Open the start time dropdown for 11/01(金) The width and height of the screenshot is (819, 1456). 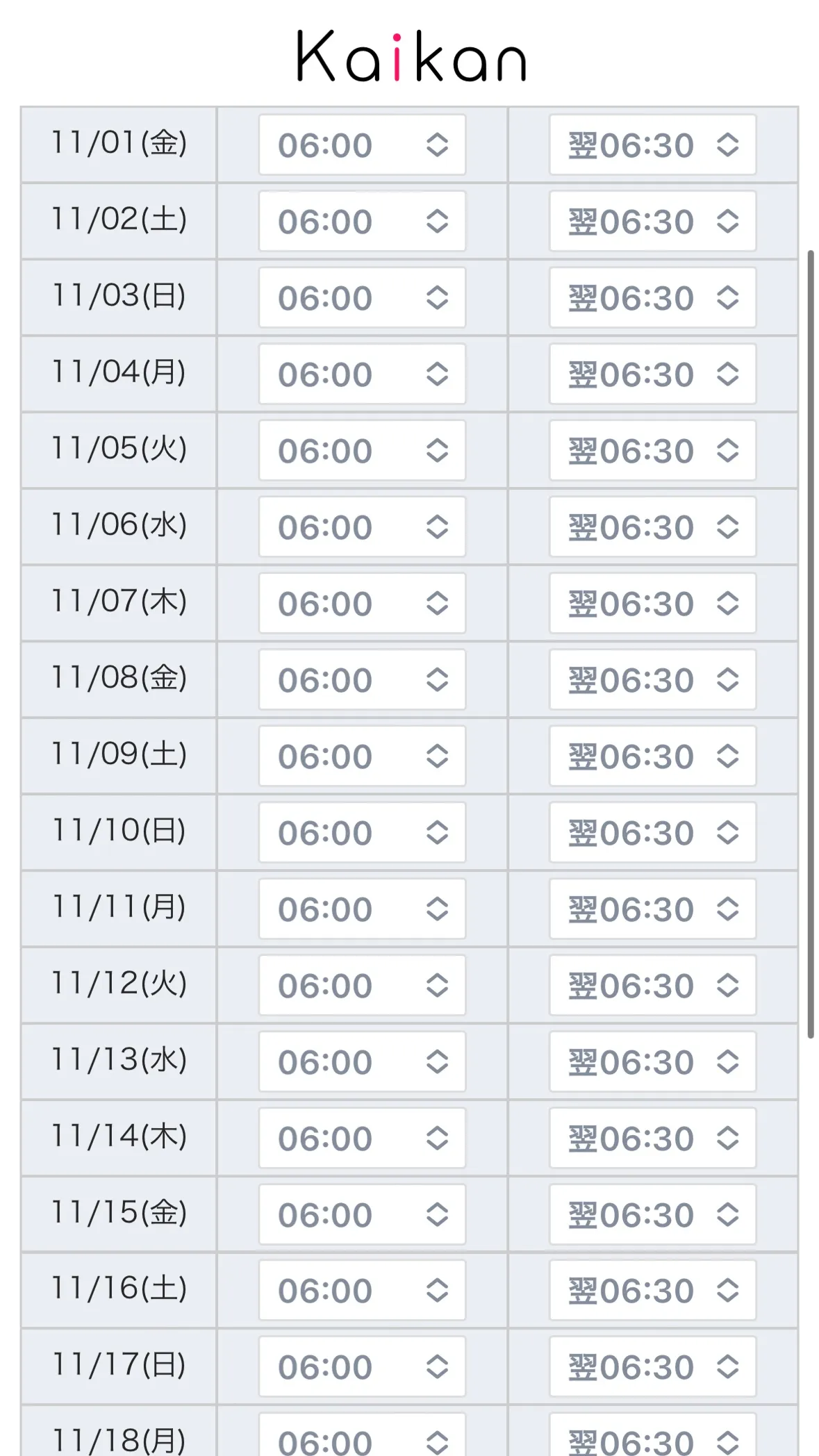click(x=362, y=145)
